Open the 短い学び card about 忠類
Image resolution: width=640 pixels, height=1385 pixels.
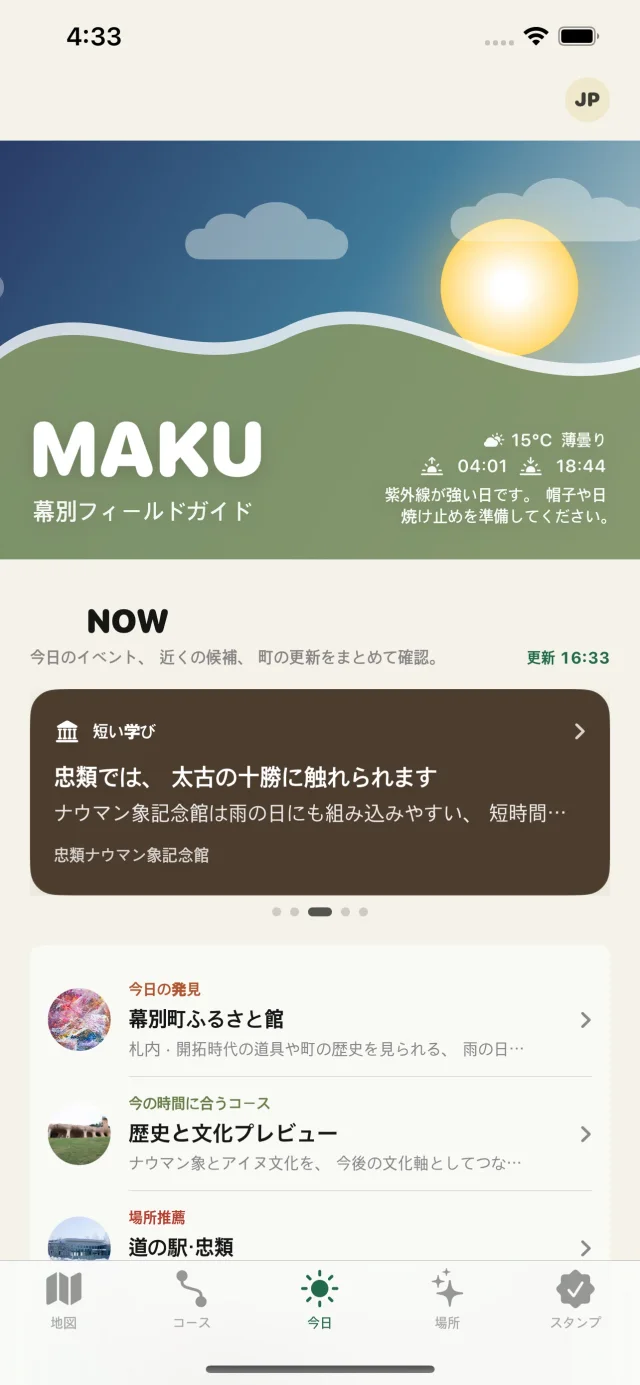[x=320, y=792]
